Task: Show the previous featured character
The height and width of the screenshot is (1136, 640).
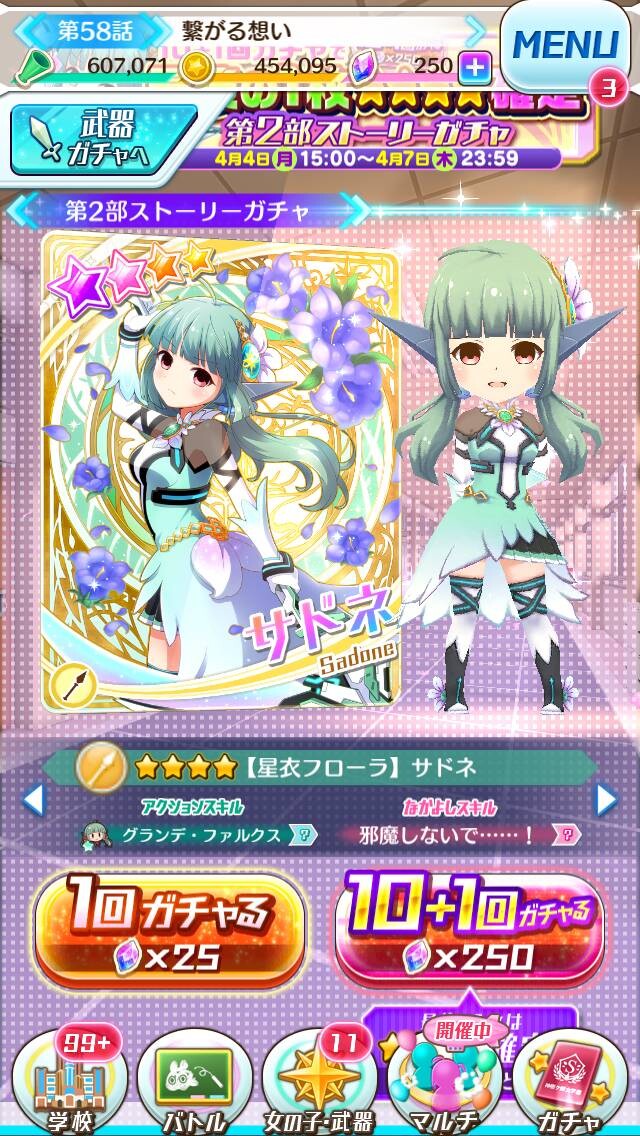Action: (x=33, y=800)
